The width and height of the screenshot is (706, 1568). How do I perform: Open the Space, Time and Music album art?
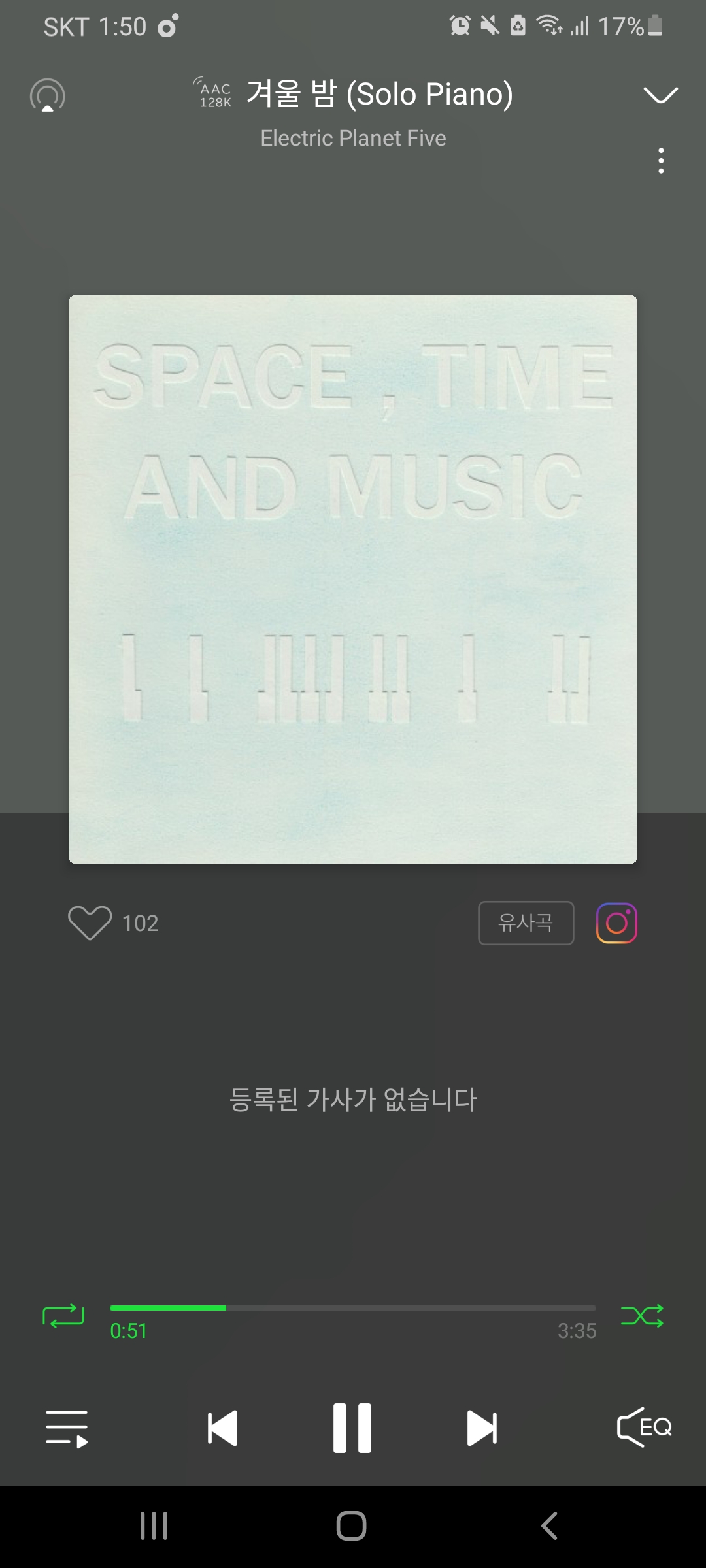click(x=353, y=579)
